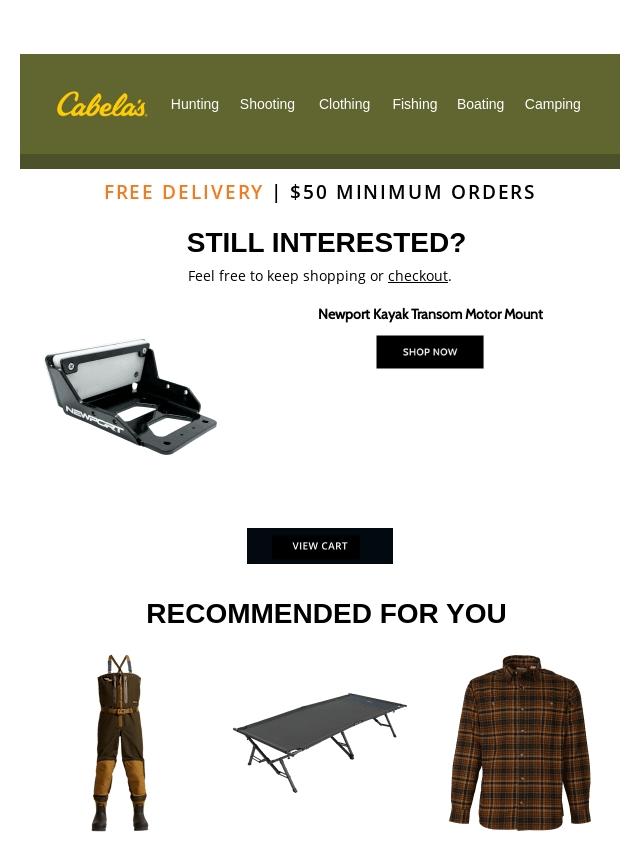This screenshot has width=640, height=854.
Task: View the Newport motor mount product image
Action: click(x=131, y=397)
